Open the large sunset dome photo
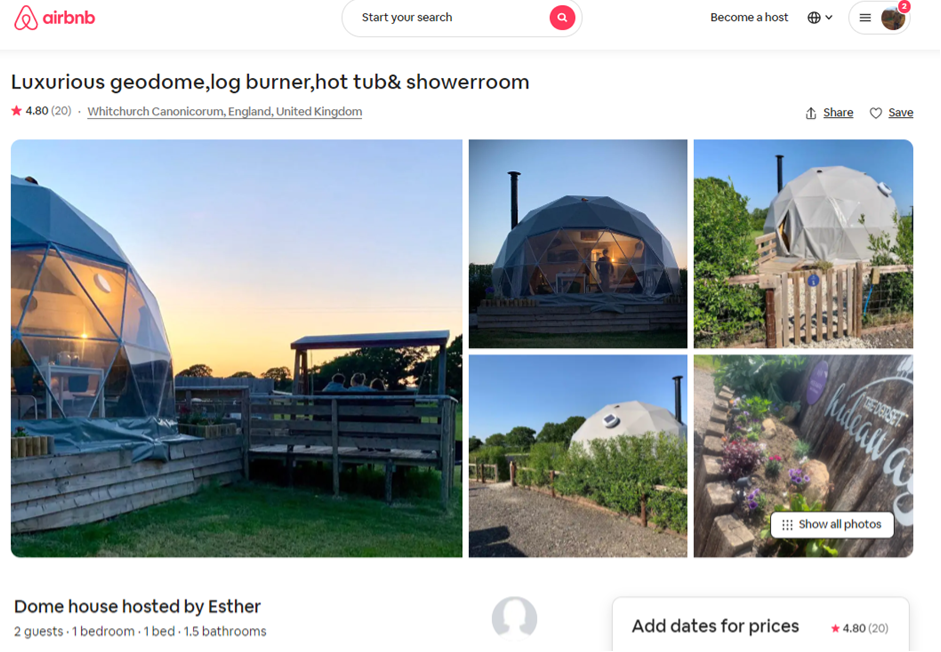The width and height of the screenshot is (941, 652). (x=236, y=348)
